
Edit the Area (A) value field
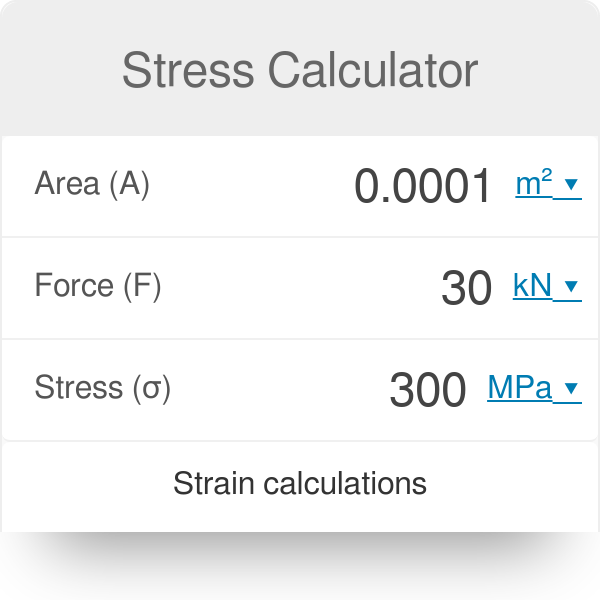pyautogui.click(x=423, y=186)
